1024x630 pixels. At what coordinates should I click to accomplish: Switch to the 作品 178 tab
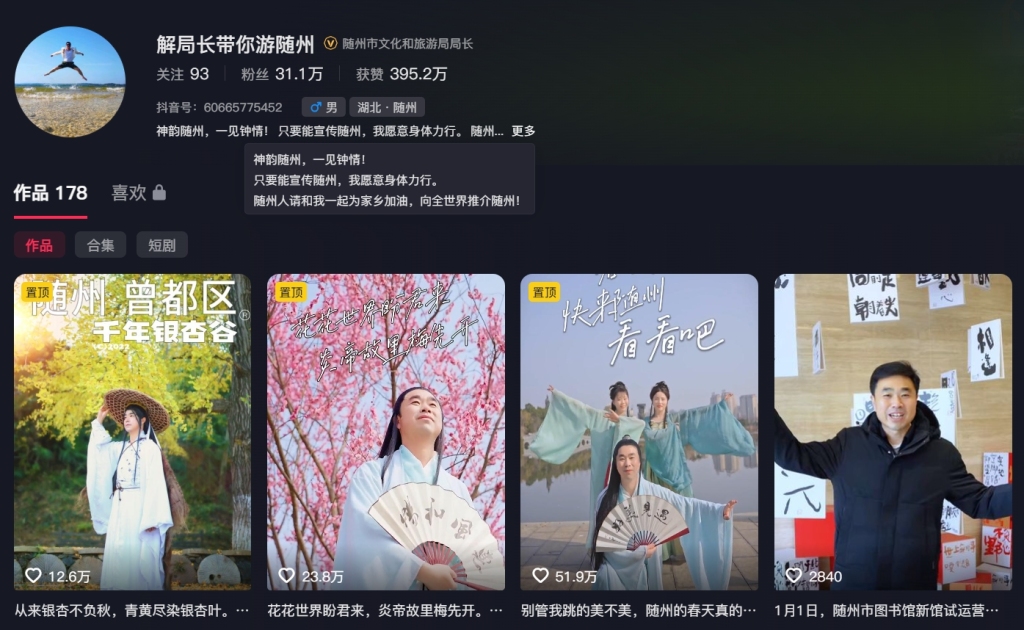point(50,193)
